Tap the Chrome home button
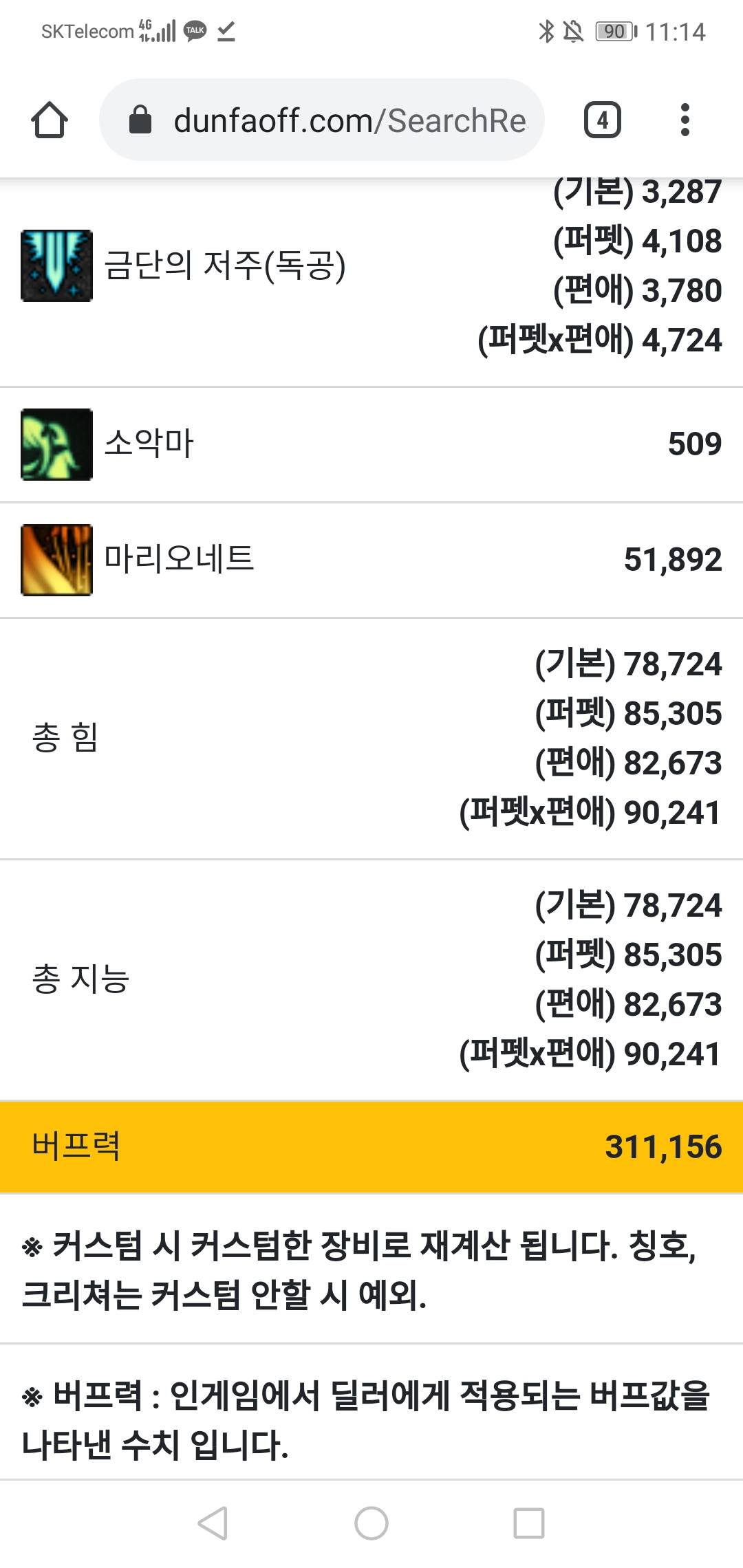This screenshot has height=1568, width=743. [50, 120]
